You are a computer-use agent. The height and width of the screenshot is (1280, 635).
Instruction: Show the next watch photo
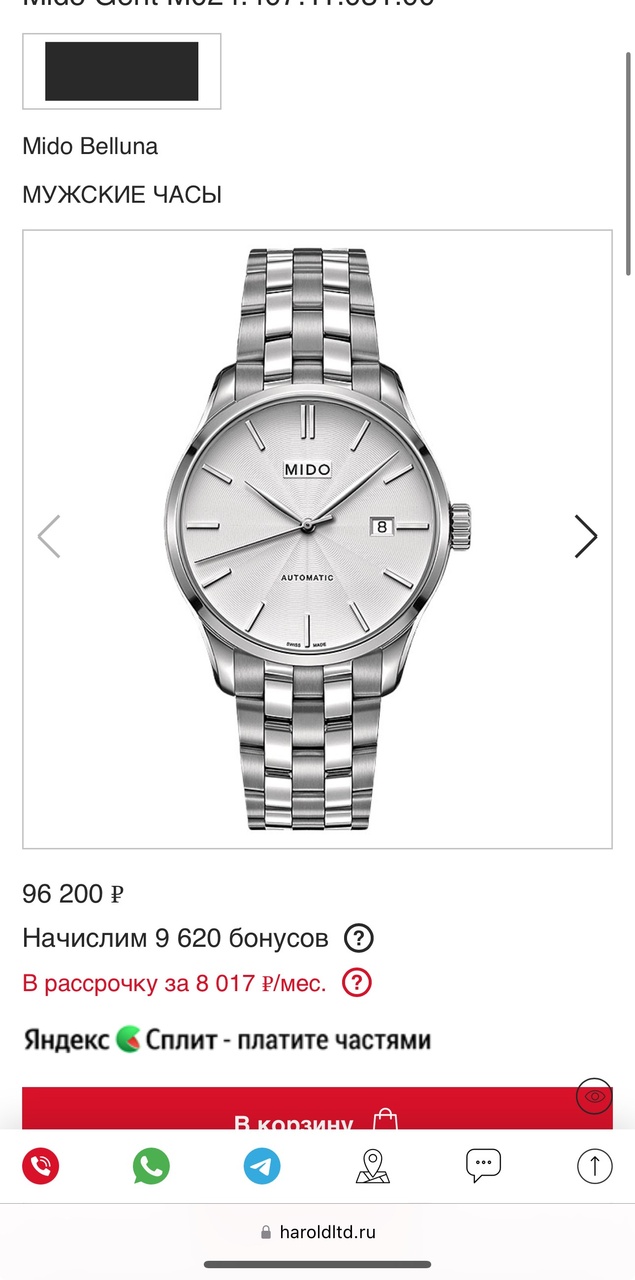[586, 537]
